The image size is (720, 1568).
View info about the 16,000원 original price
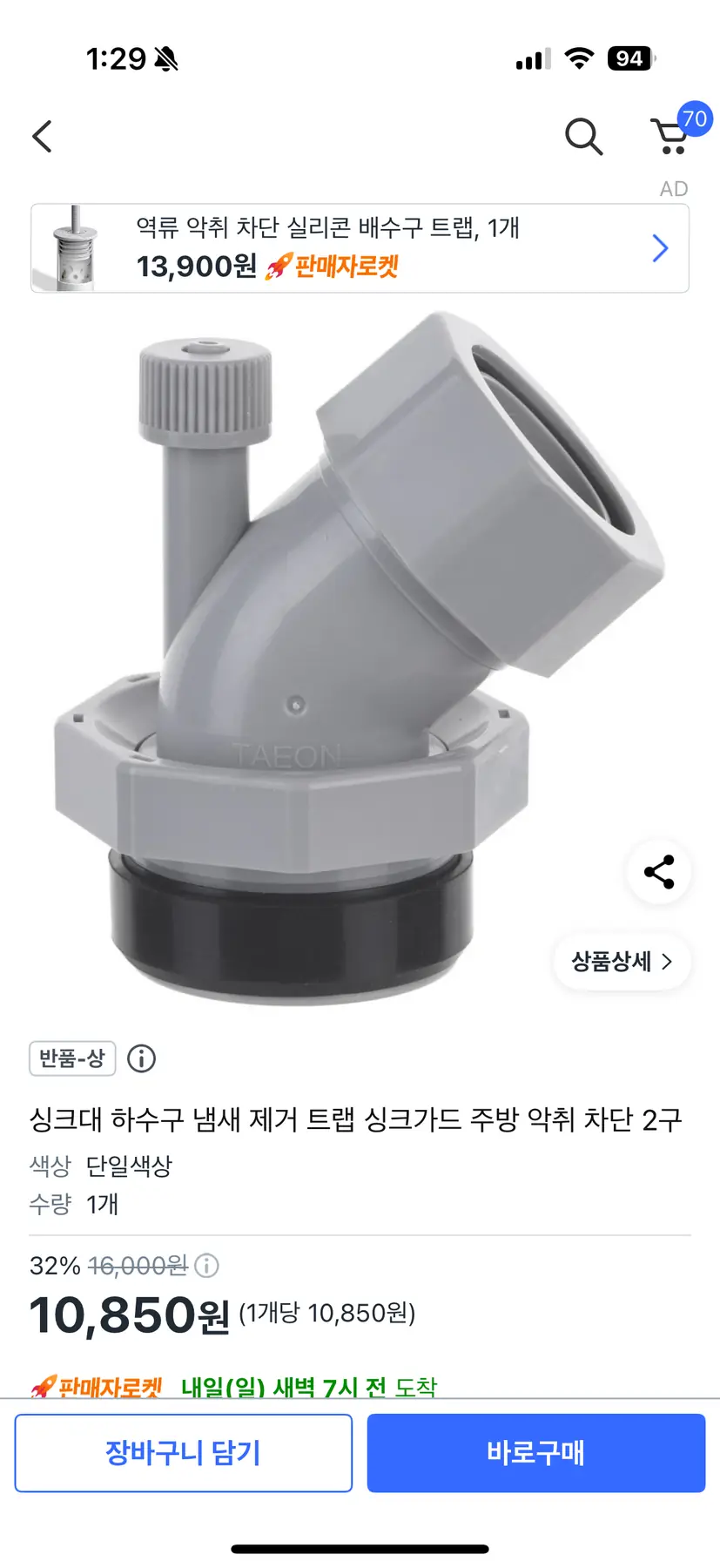click(207, 1265)
